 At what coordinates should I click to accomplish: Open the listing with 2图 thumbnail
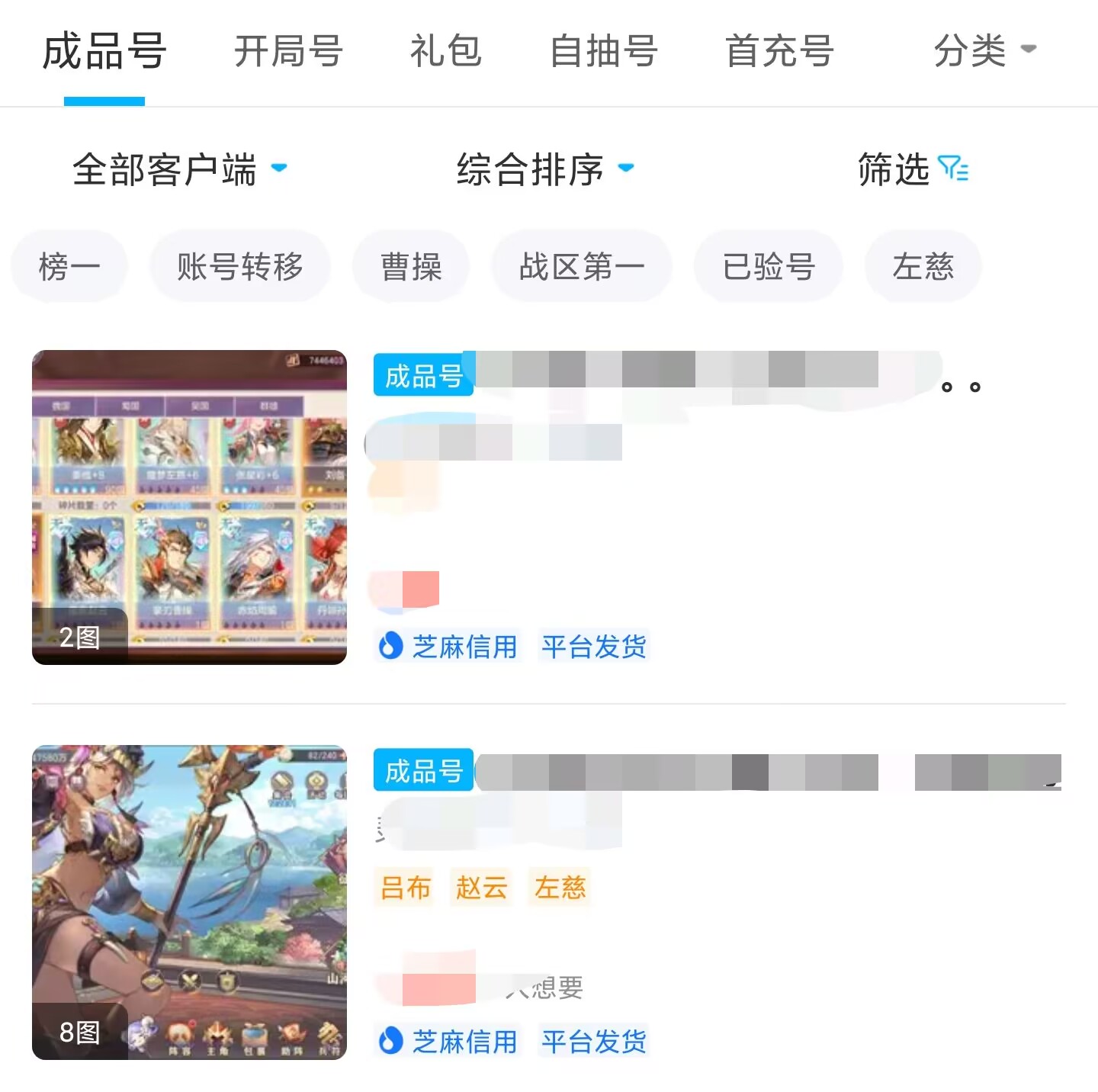[x=189, y=507]
